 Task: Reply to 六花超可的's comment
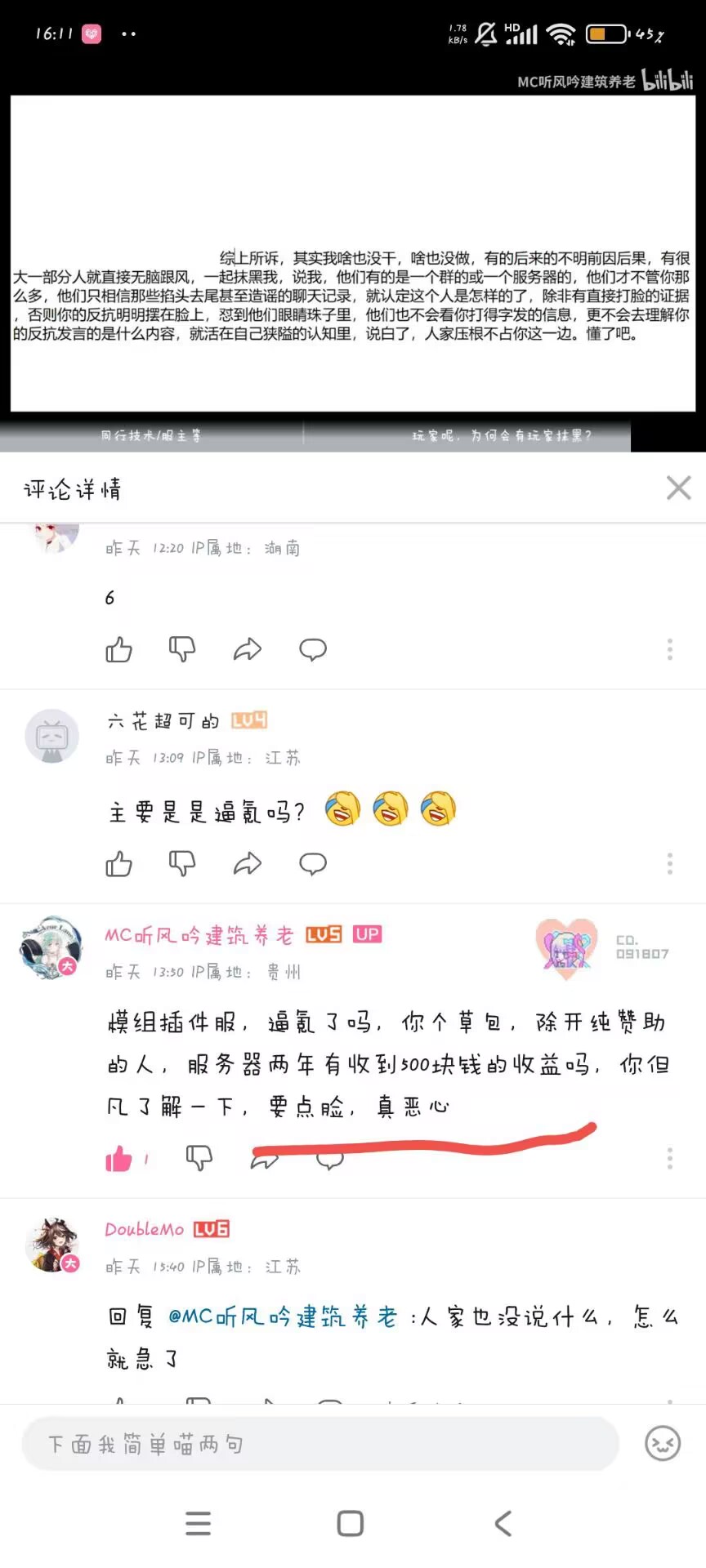click(x=313, y=864)
